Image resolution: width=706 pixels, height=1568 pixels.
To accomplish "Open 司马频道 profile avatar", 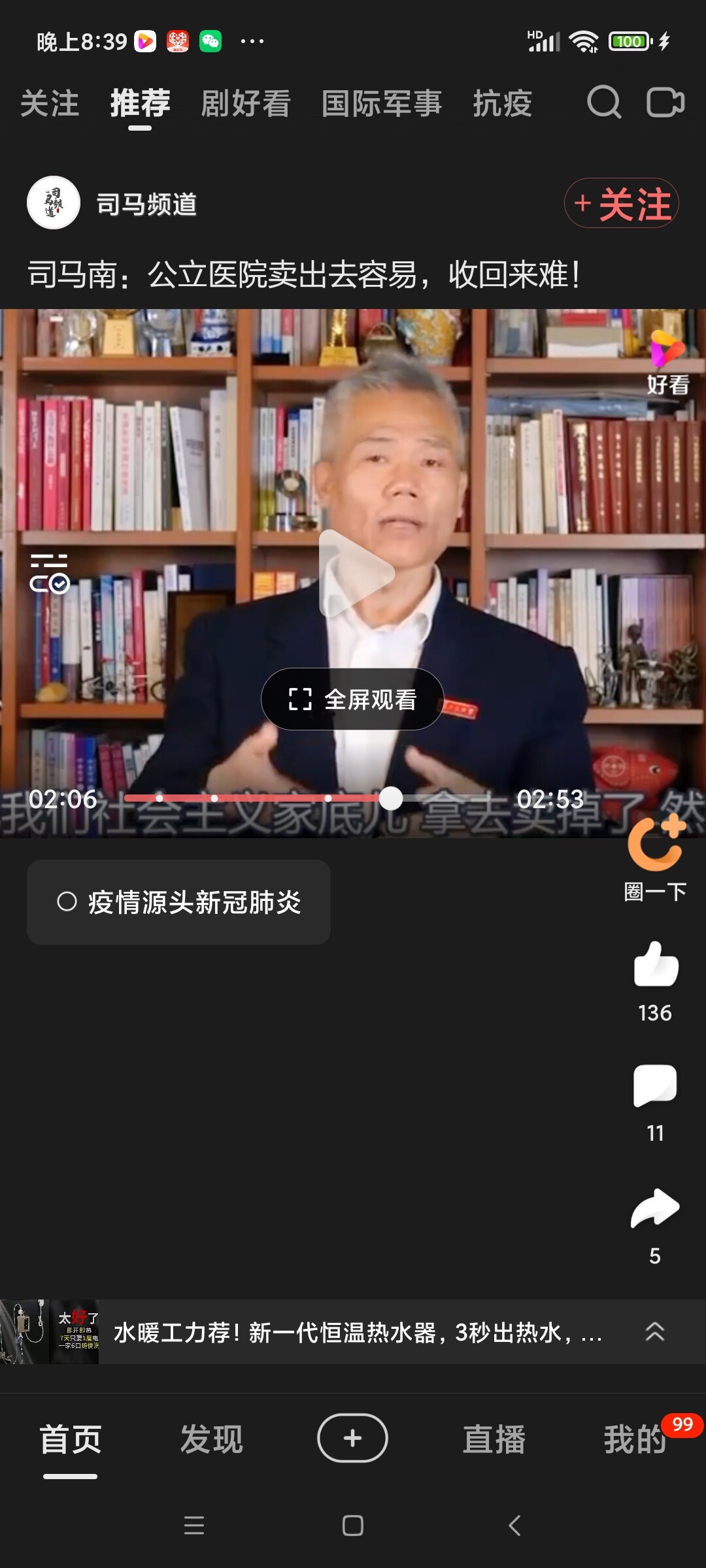I will [54, 203].
